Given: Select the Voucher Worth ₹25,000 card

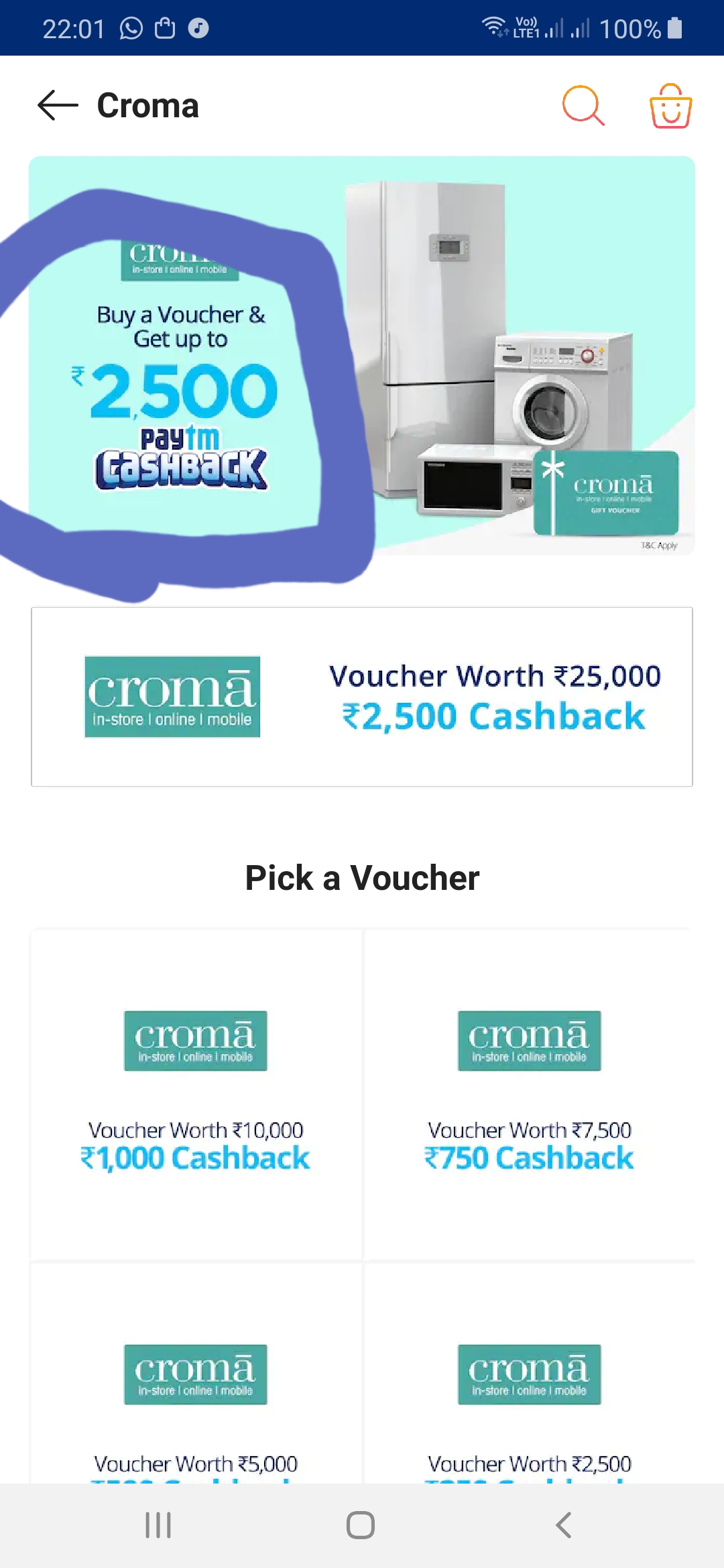Looking at the screenshot, I should click(x=362, y=697).
